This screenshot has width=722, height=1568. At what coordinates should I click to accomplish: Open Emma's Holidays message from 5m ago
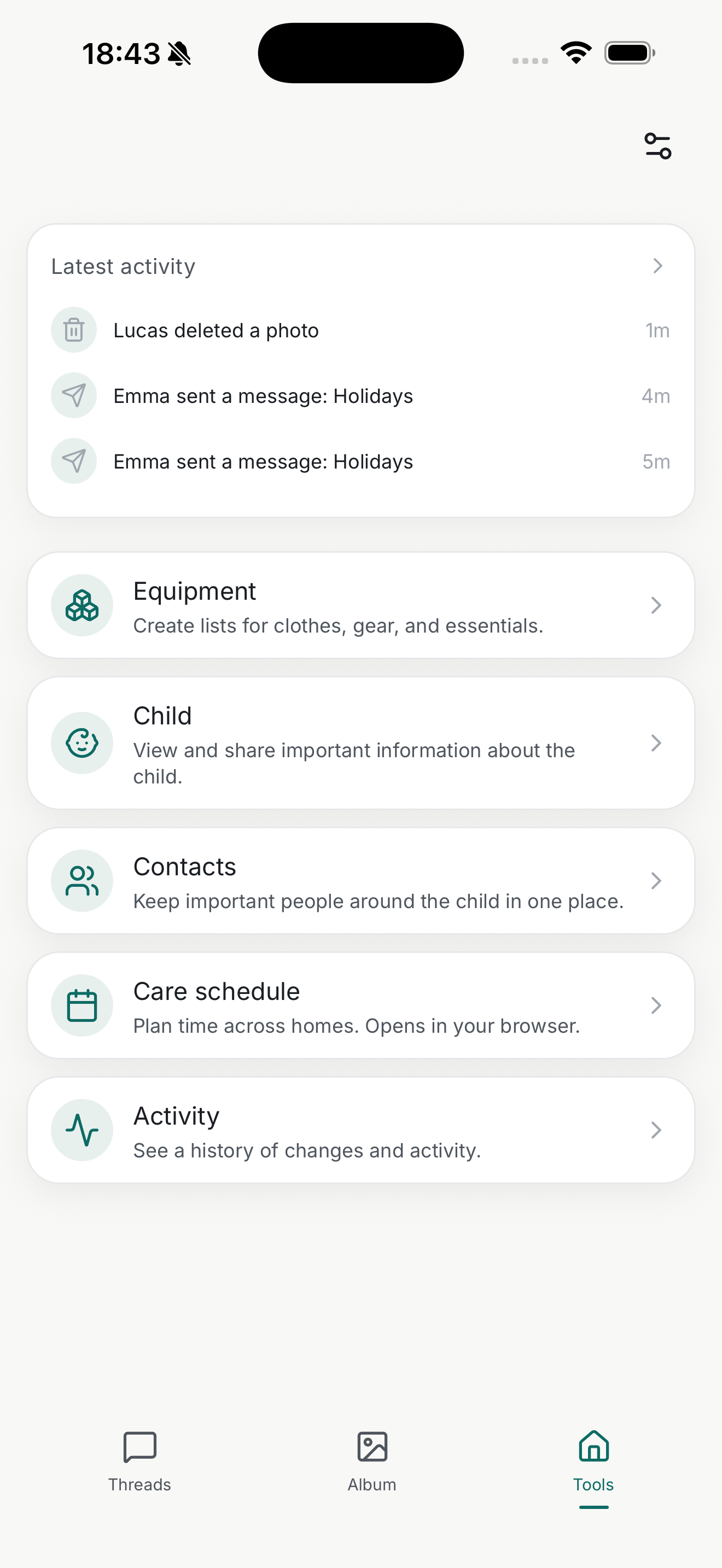point(360,462)
